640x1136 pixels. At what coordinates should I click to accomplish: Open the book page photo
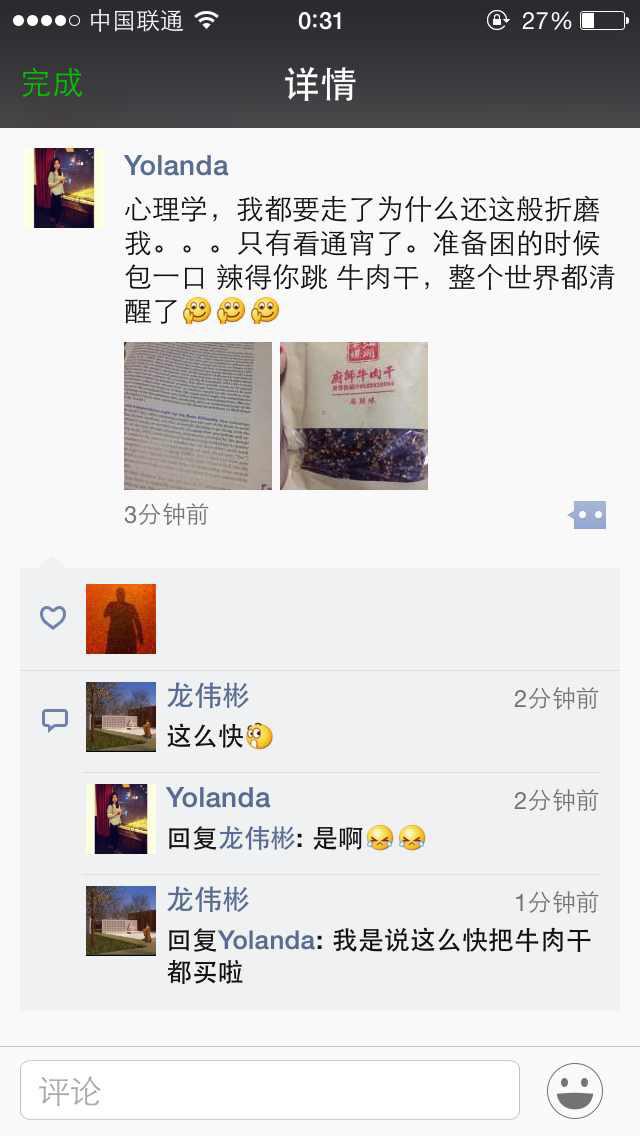pos(198,416)
